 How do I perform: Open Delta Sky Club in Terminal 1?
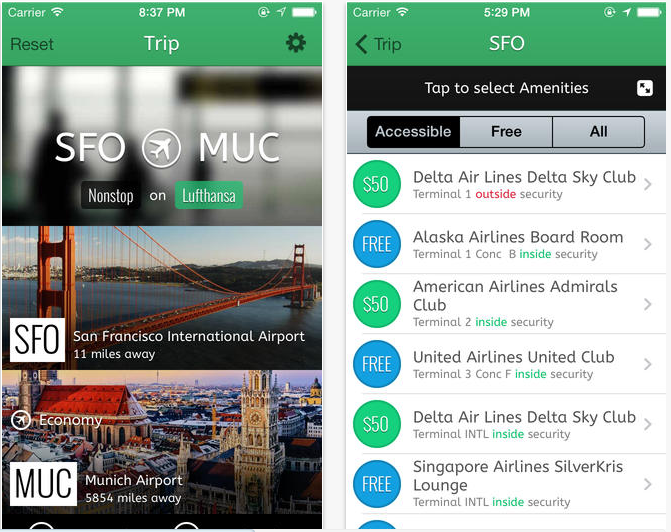506,184
